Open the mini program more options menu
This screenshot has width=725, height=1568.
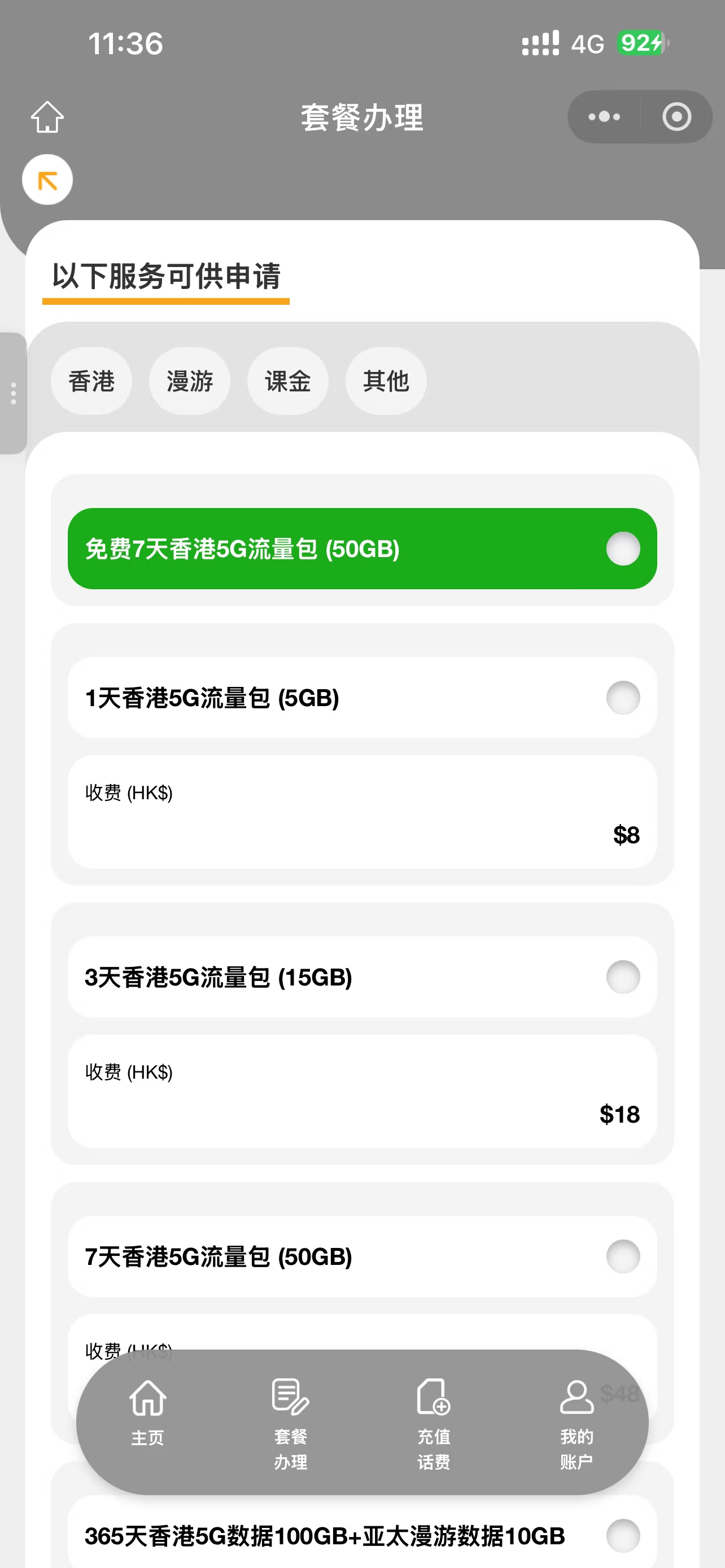[x=604, y=117]
